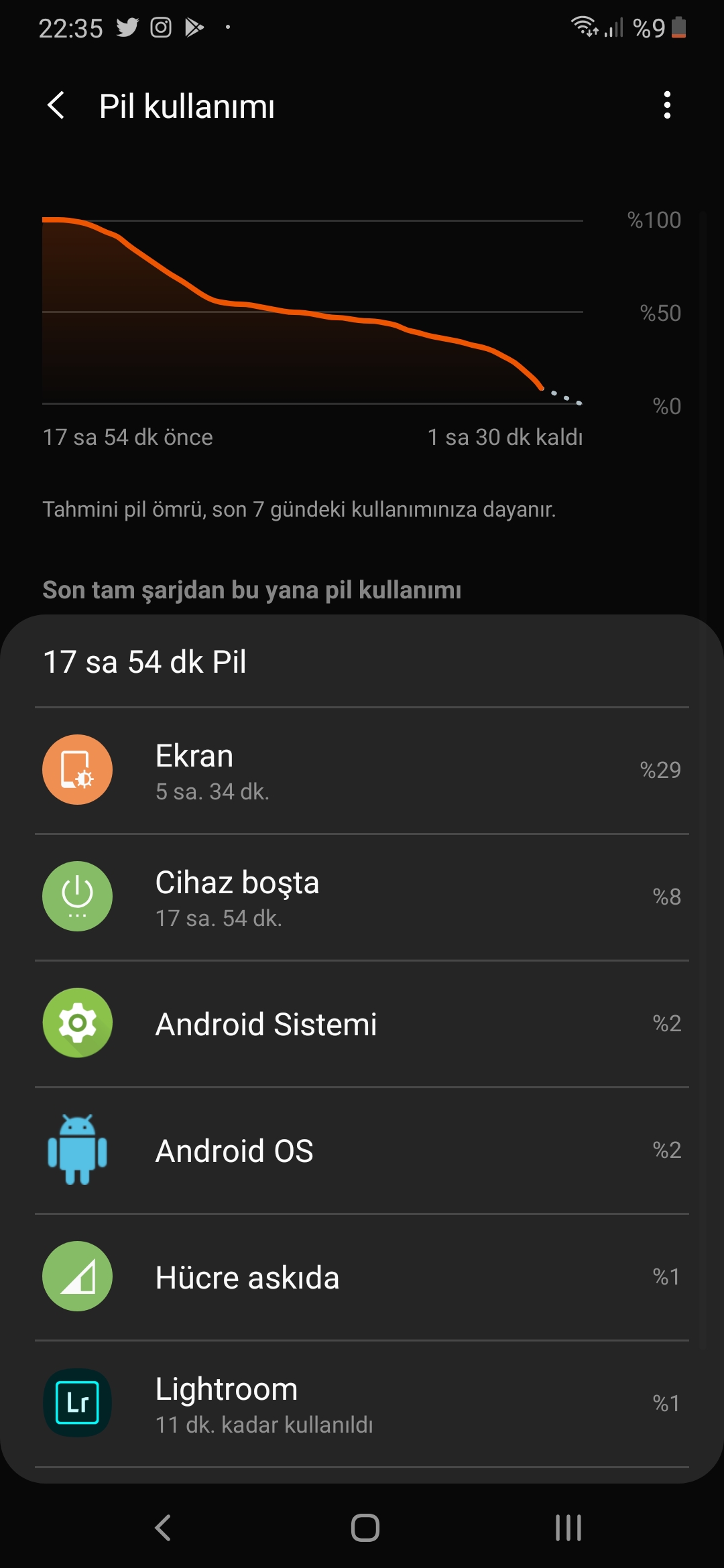
Task: Go back from Pil kullanımı
Action: click(56, 106)
